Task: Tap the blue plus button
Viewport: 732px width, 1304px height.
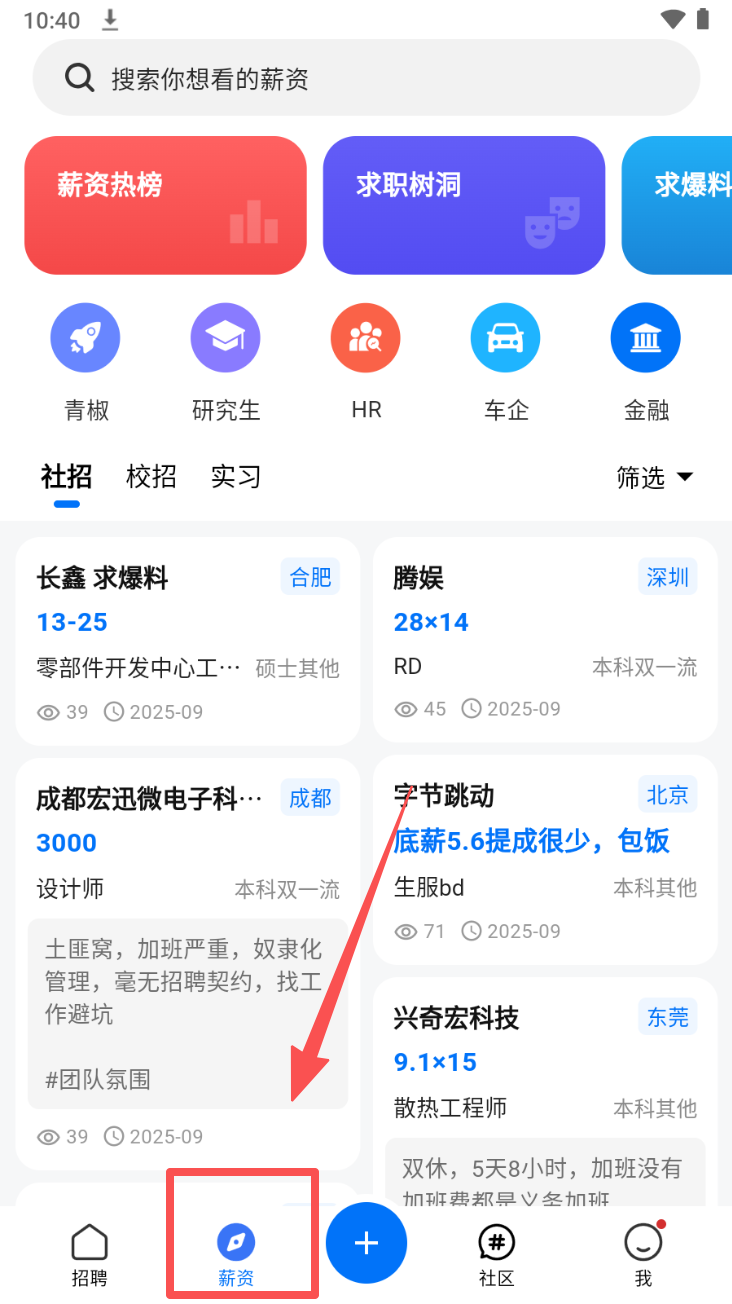Action: point(366,1243)
